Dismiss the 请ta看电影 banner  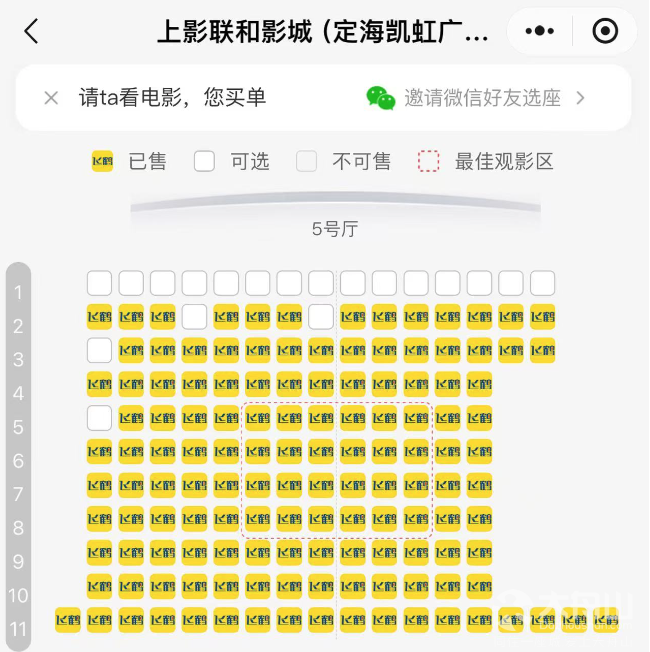51,98
